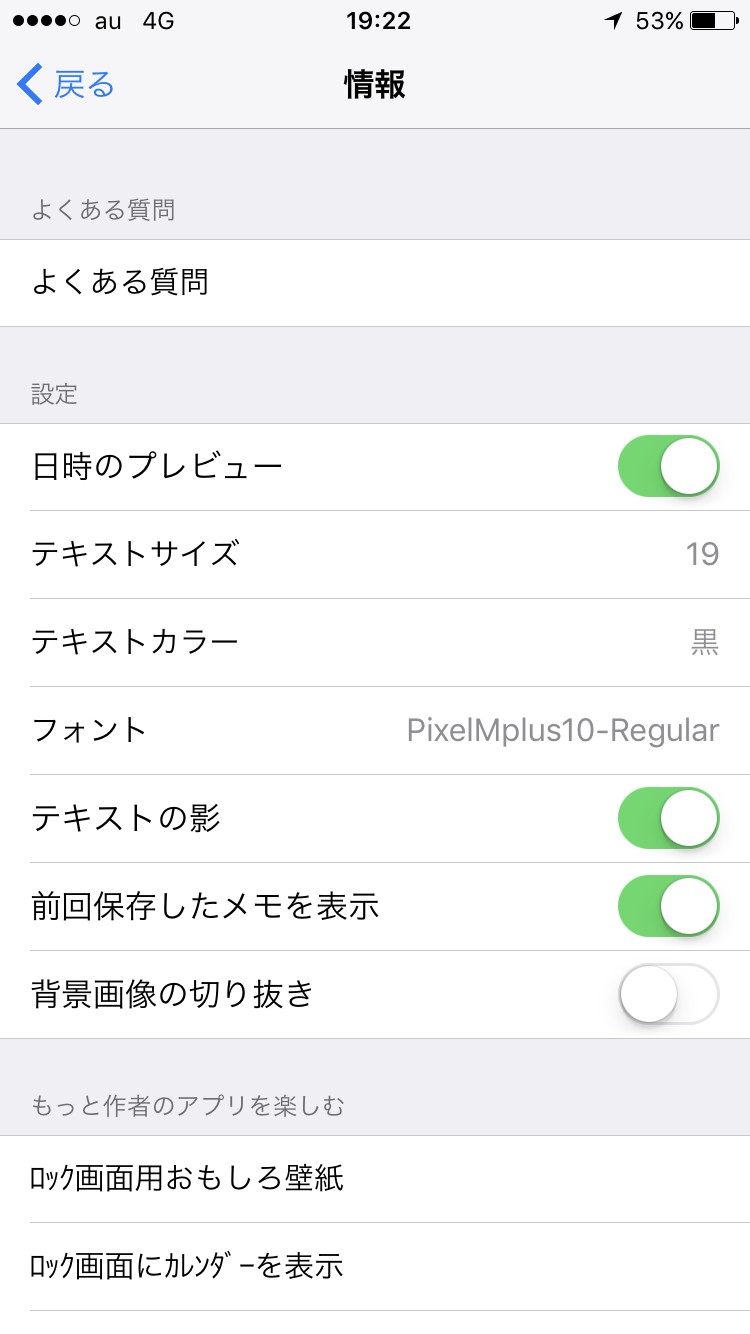
Task: Open ロック画面用おもしろ壁紙 app row
Action: [375, 1179]
